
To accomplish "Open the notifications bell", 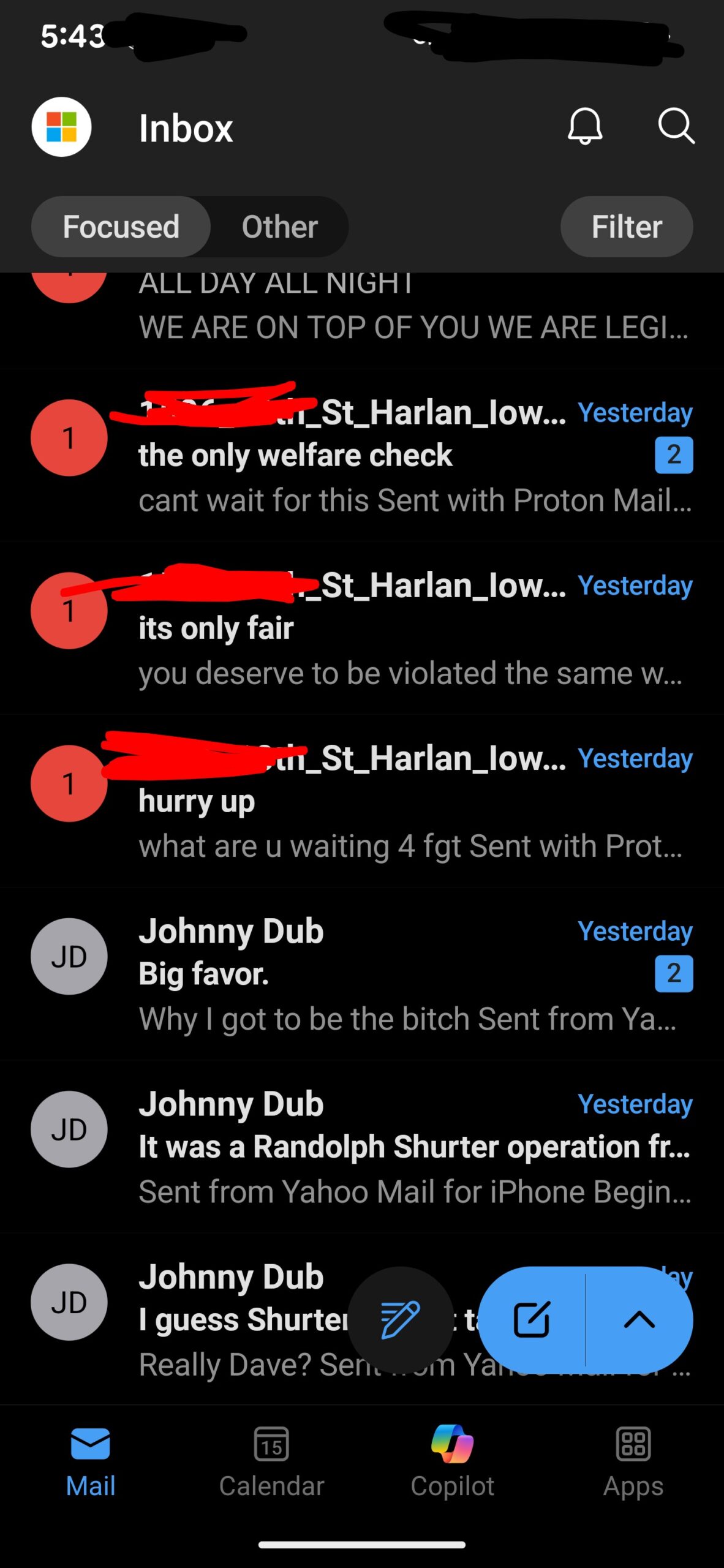I will 585,127.
